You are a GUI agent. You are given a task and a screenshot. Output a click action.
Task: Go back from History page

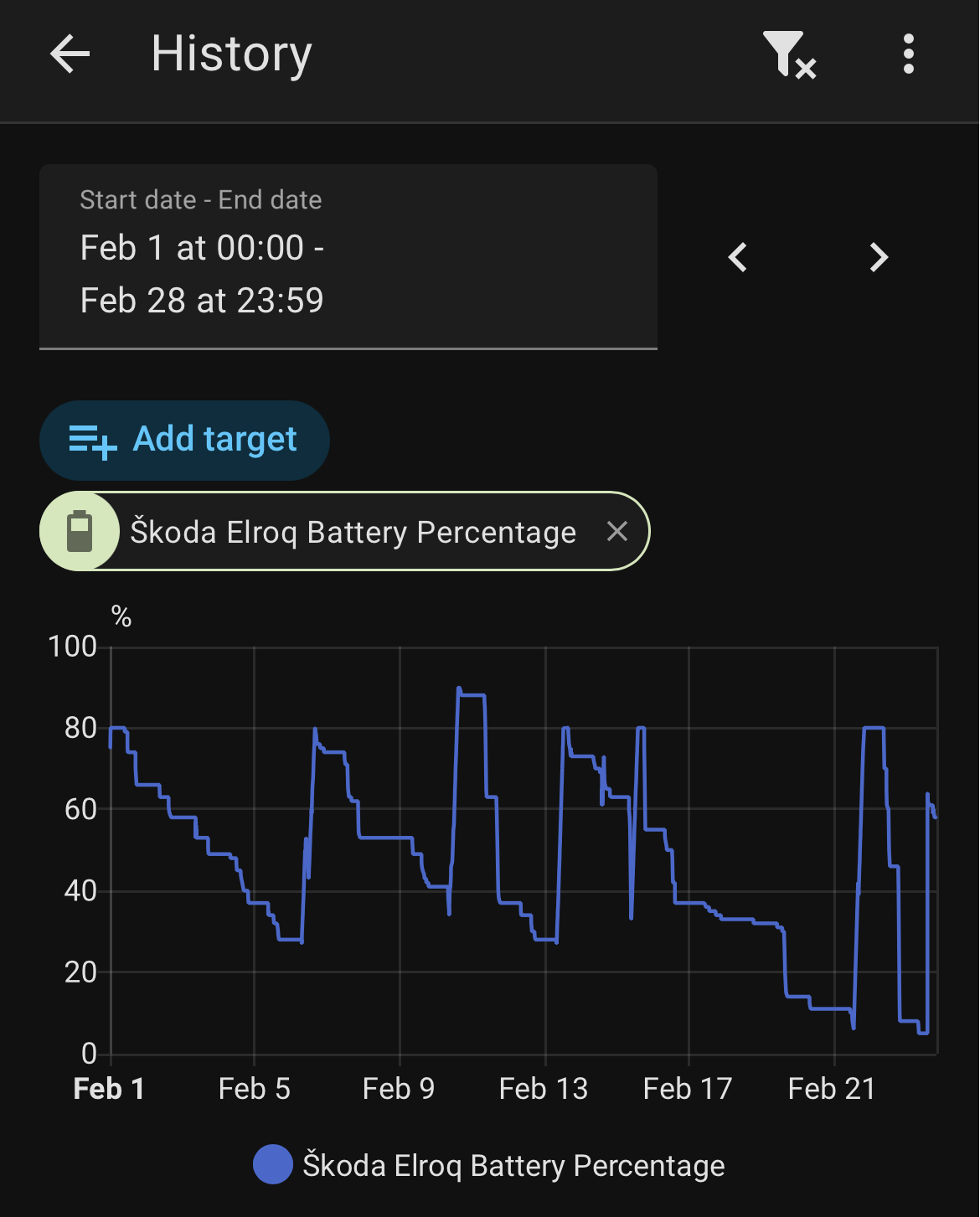tap(70, 55)
